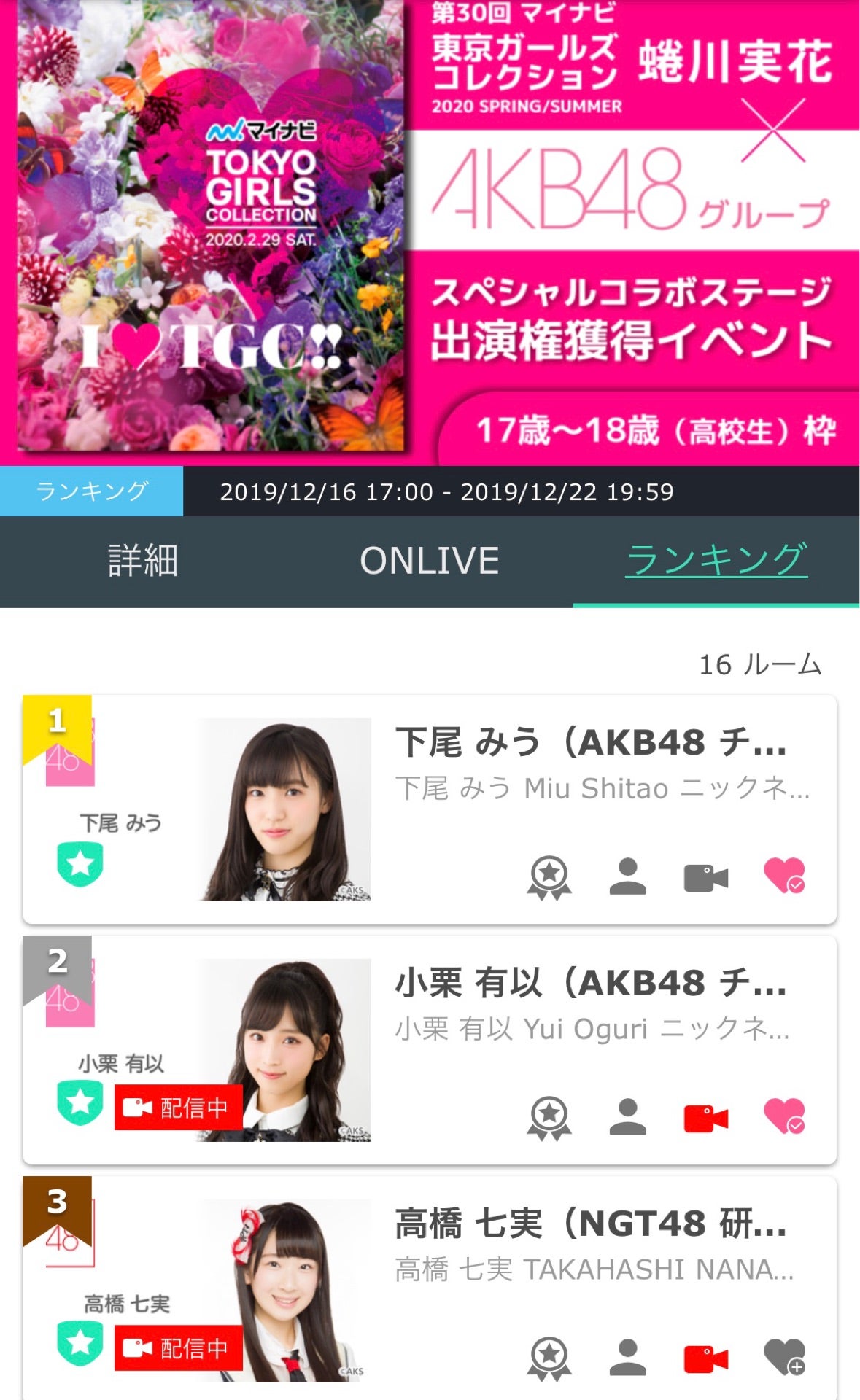Unfollow 小栗 有以 with the heart icon
The height and width of the screenshot is (1400, 860).
pyautogui.click(x=784, y=1116)
